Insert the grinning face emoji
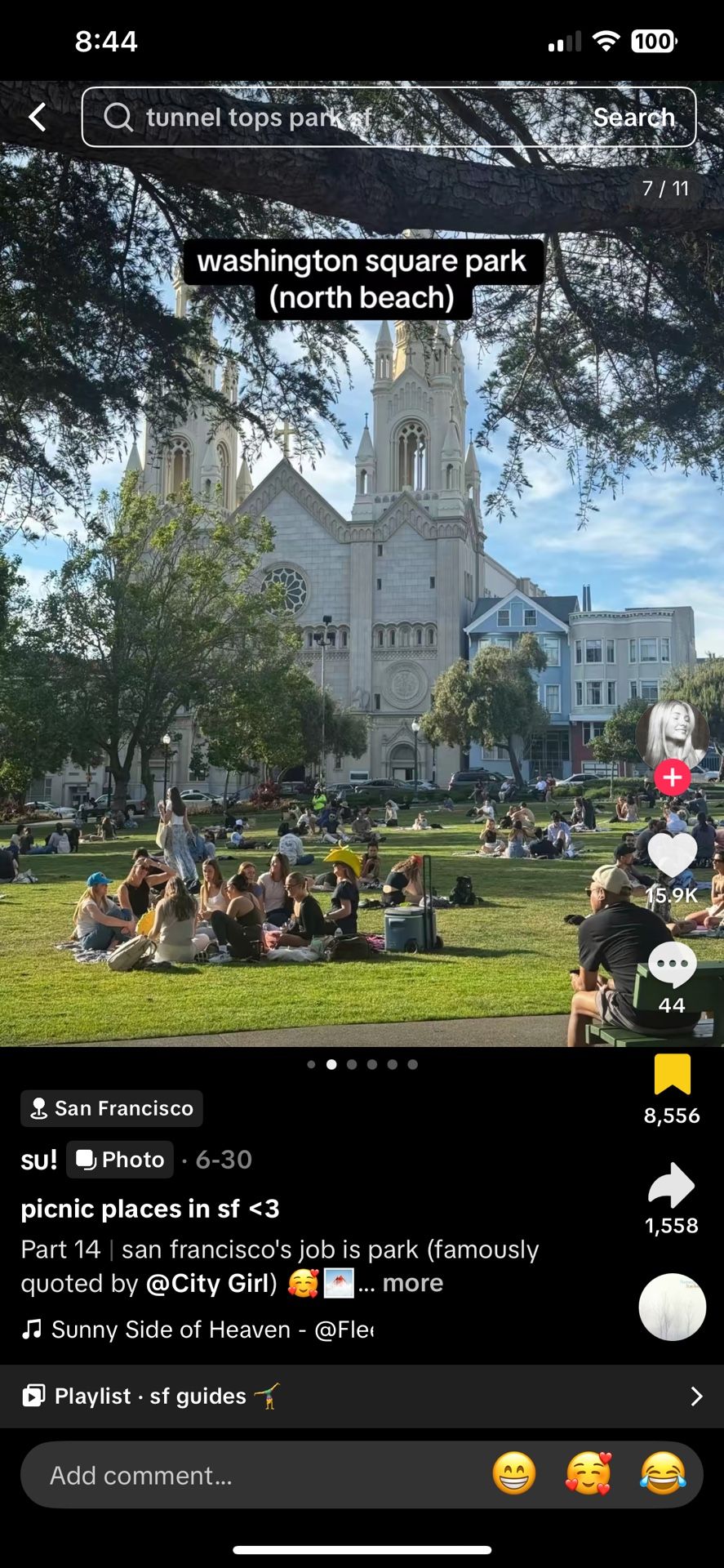Viewport: 724px width, 1568px height. 514,1474
